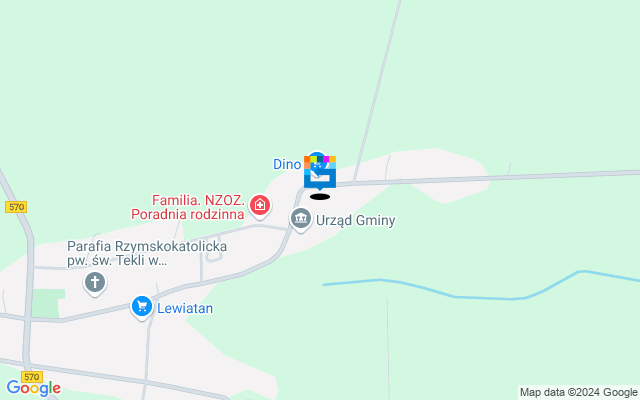Select the colorful location pin marker
Screen dimensions: 640x400
click(320, 174)
